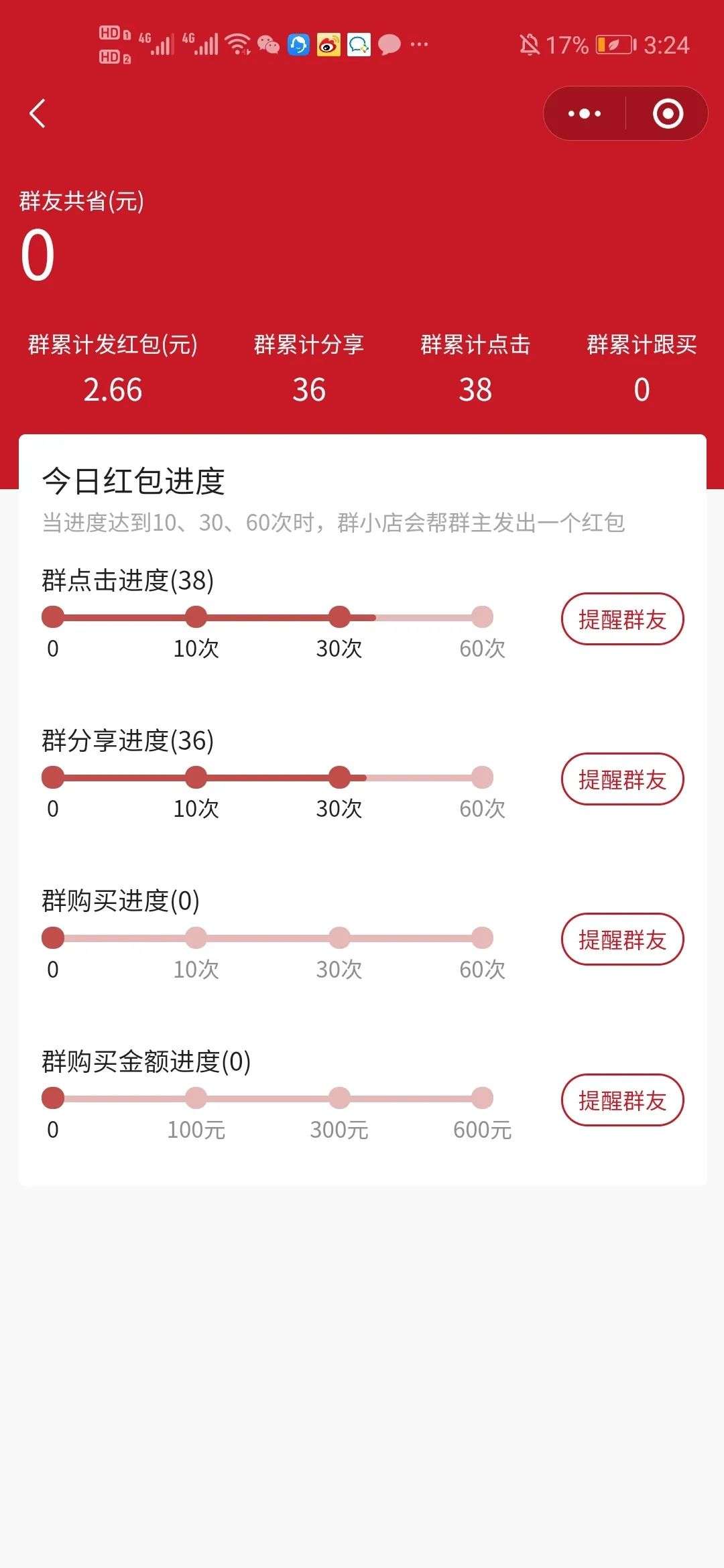Open the WeChat icon in the status bar
The image size is (724, 1568).
(269, 46)
